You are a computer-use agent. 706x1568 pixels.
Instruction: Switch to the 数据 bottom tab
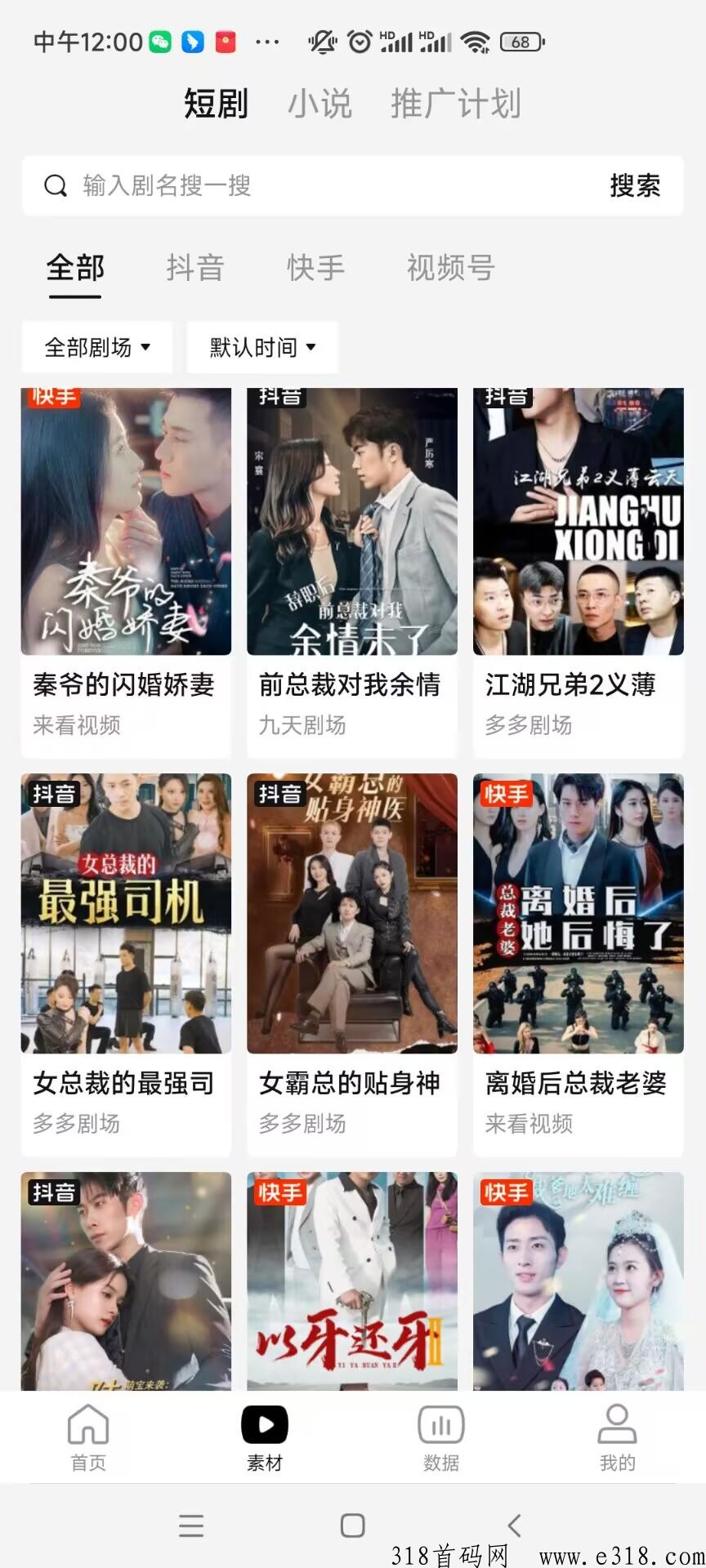441,1439
